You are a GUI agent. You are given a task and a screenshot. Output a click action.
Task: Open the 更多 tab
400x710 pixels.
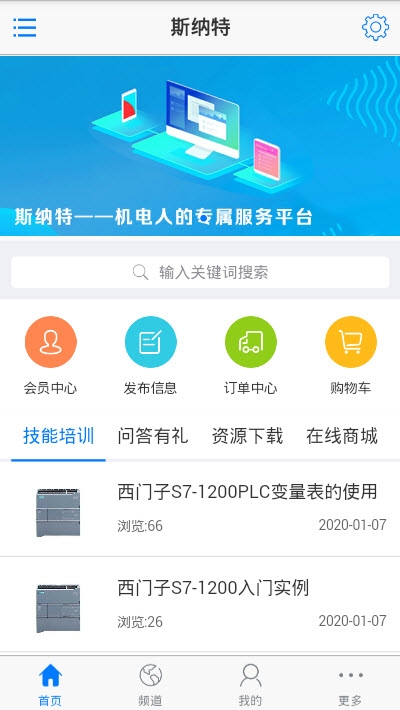click(351, 684)
